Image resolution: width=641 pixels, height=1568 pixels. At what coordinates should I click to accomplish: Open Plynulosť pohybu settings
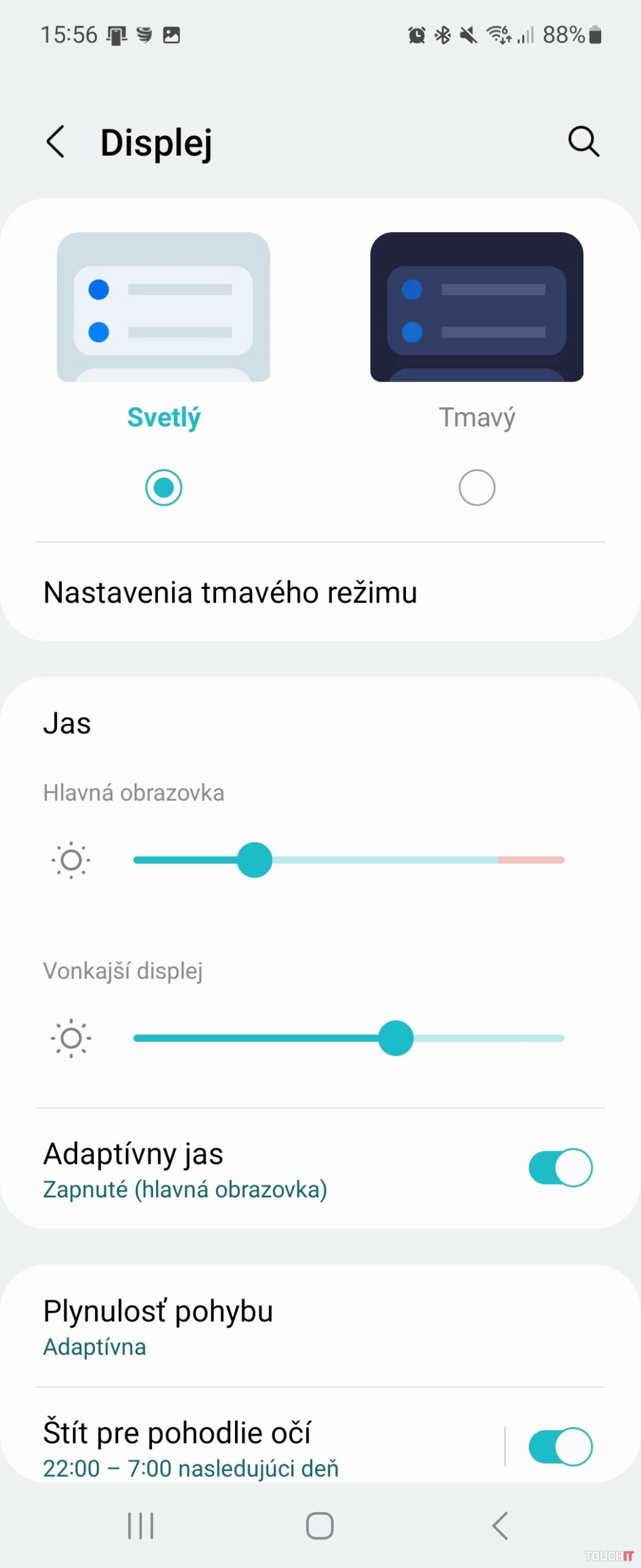pyautogui.click(x=158, y=1327)
